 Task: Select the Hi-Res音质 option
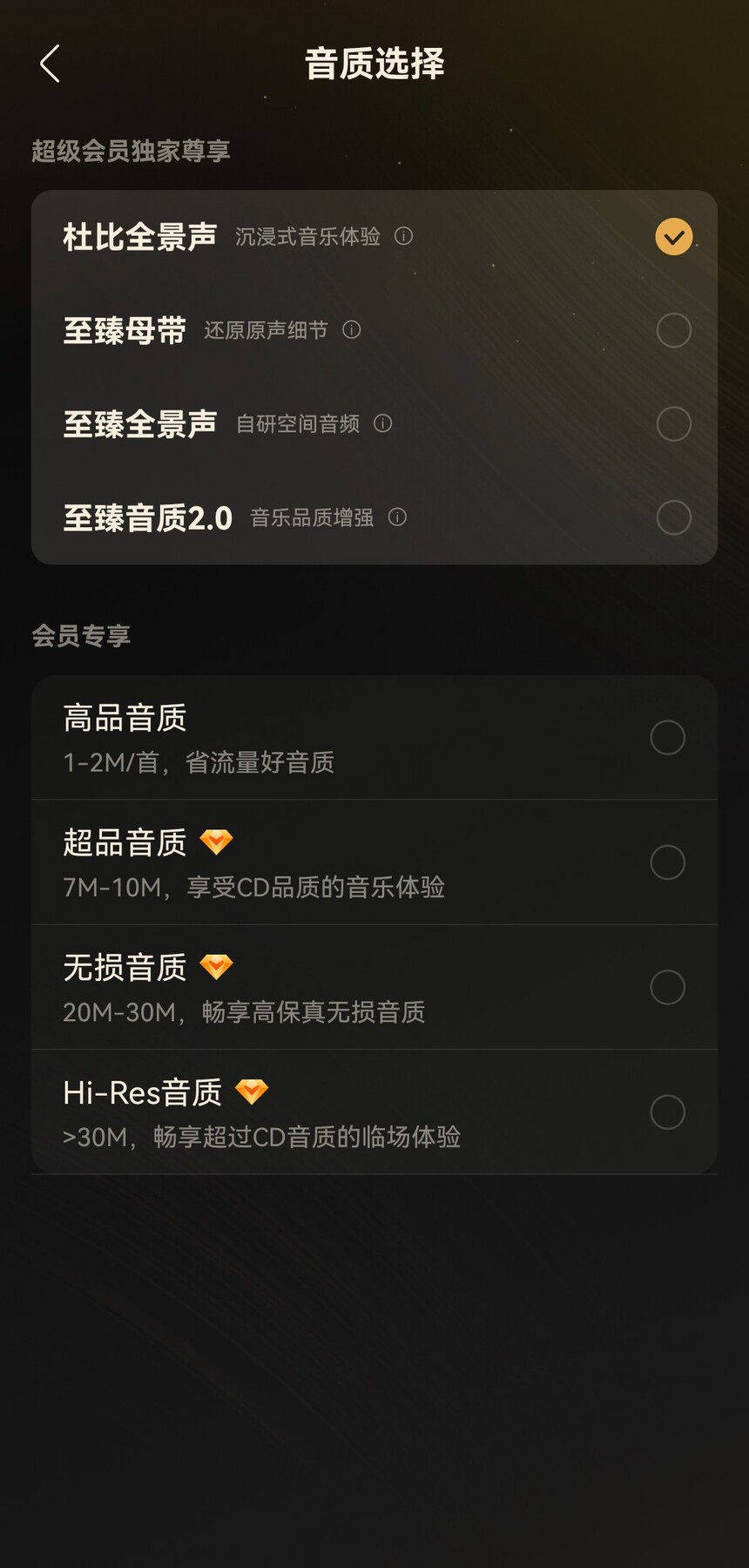tap(667, 1112)
